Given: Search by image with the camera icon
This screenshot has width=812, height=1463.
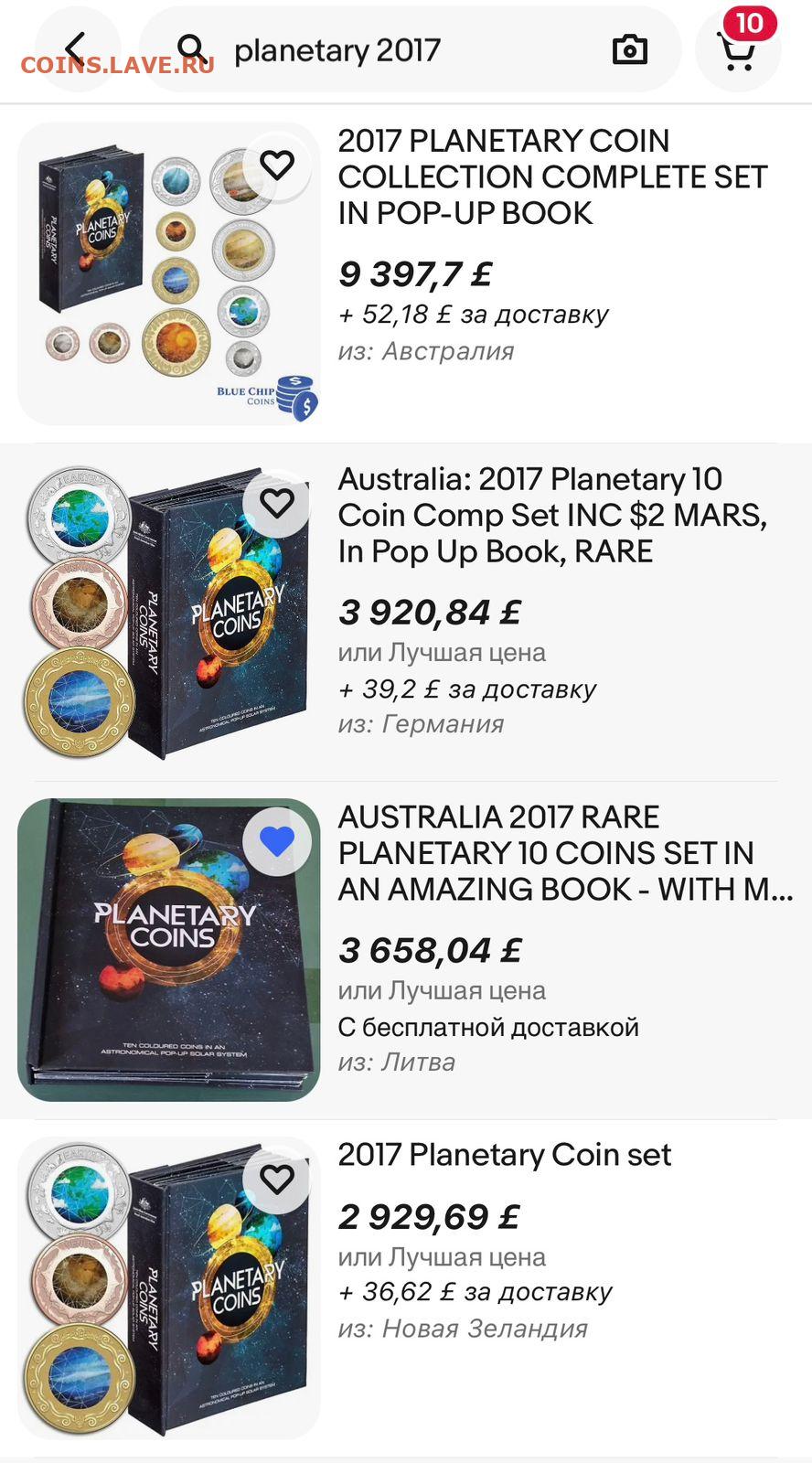Looking at the screenshot, I should click(629, 49).
